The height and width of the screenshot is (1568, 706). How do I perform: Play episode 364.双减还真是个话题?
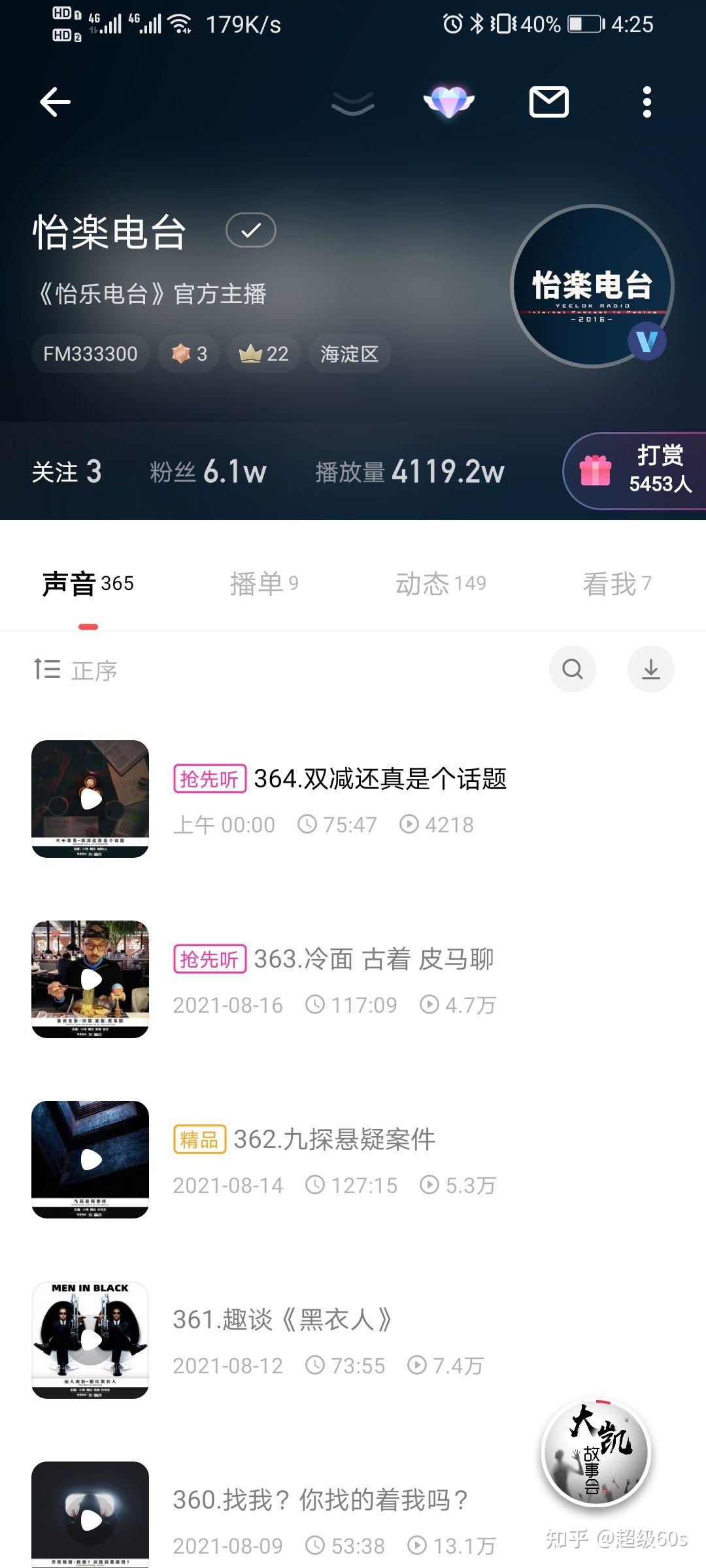[90, 798]
